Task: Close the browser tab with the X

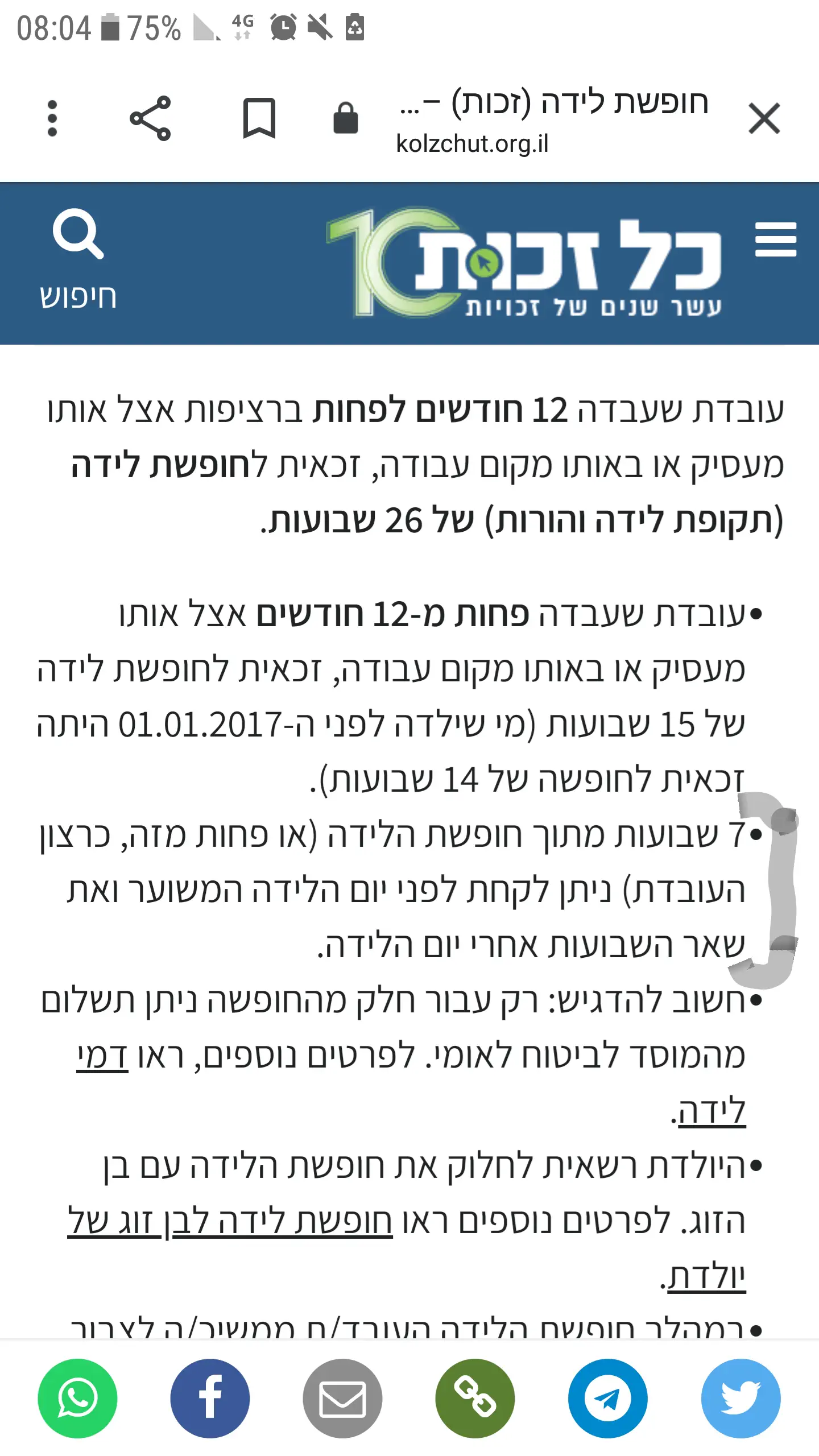Action: [764, 118]
